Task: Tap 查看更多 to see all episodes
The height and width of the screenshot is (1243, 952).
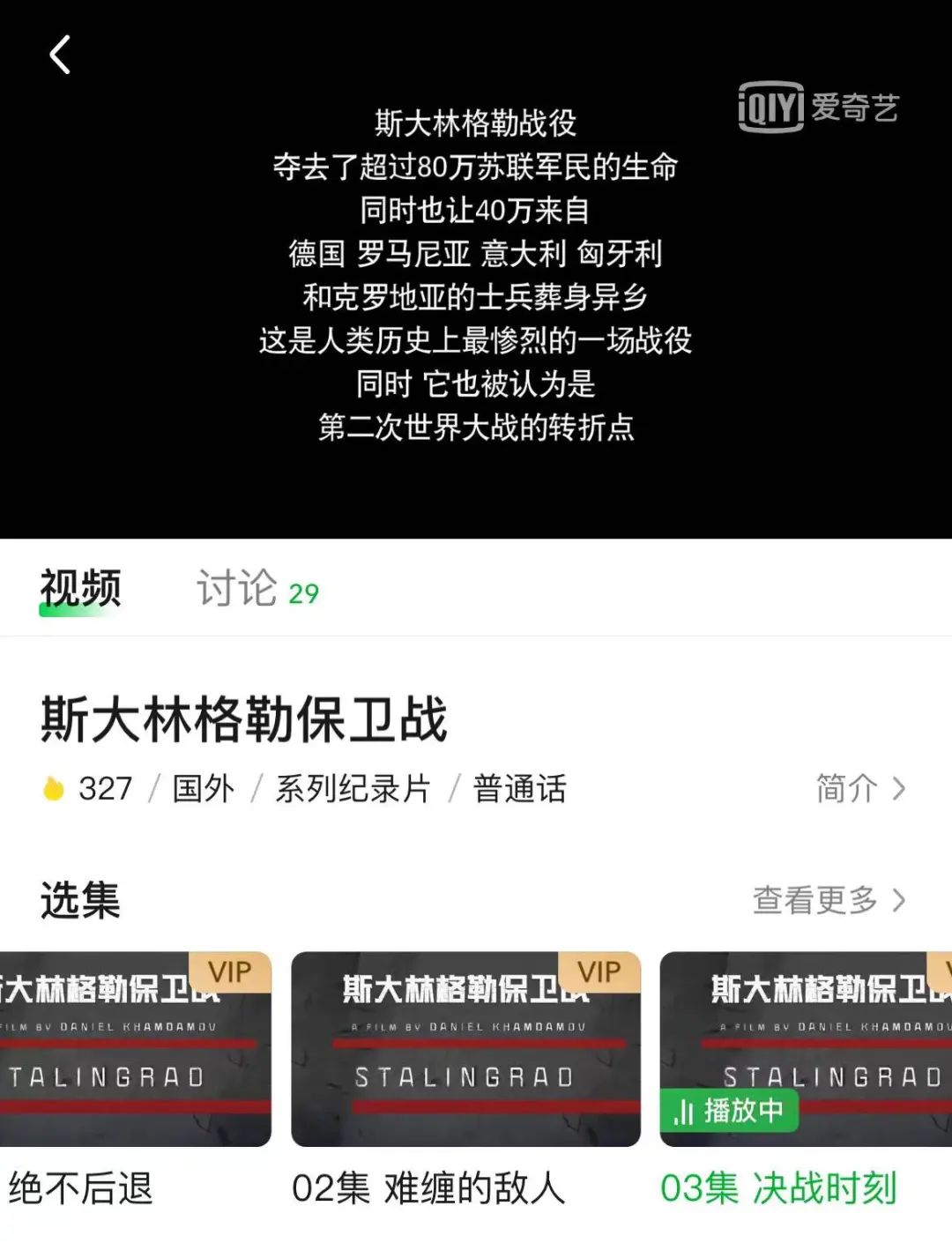Action: (x=828, y=900)
